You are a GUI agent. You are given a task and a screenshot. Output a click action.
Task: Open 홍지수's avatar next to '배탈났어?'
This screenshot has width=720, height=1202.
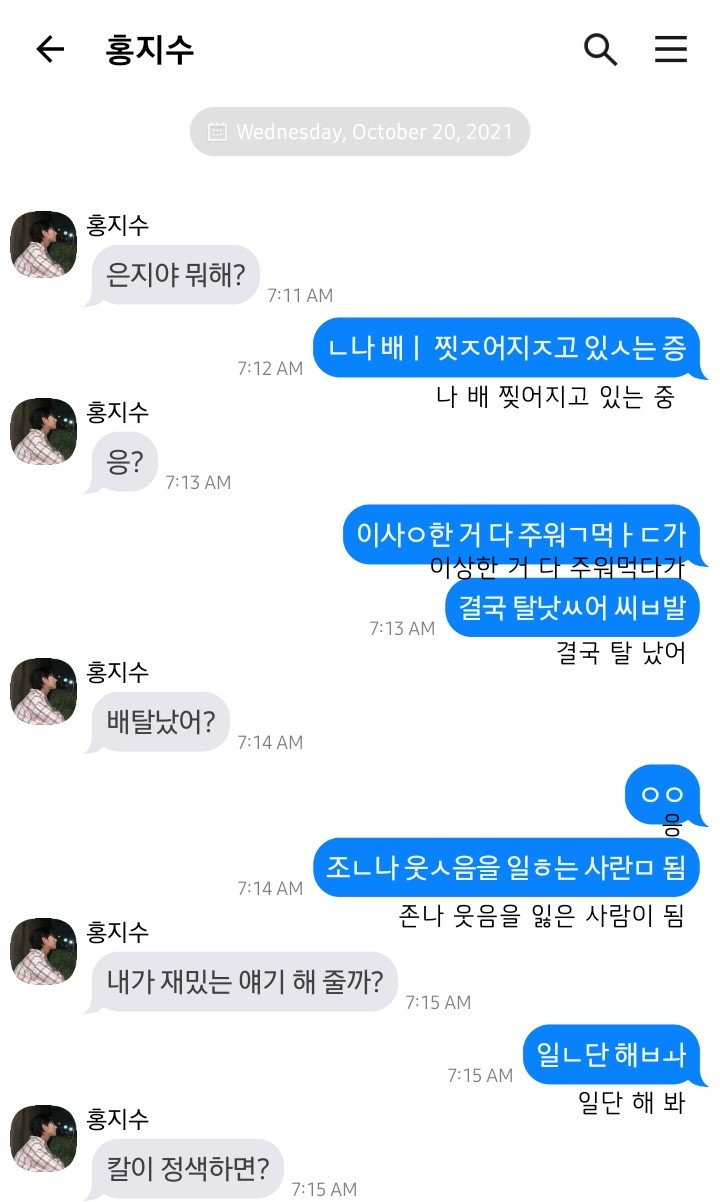coord(44,691)
